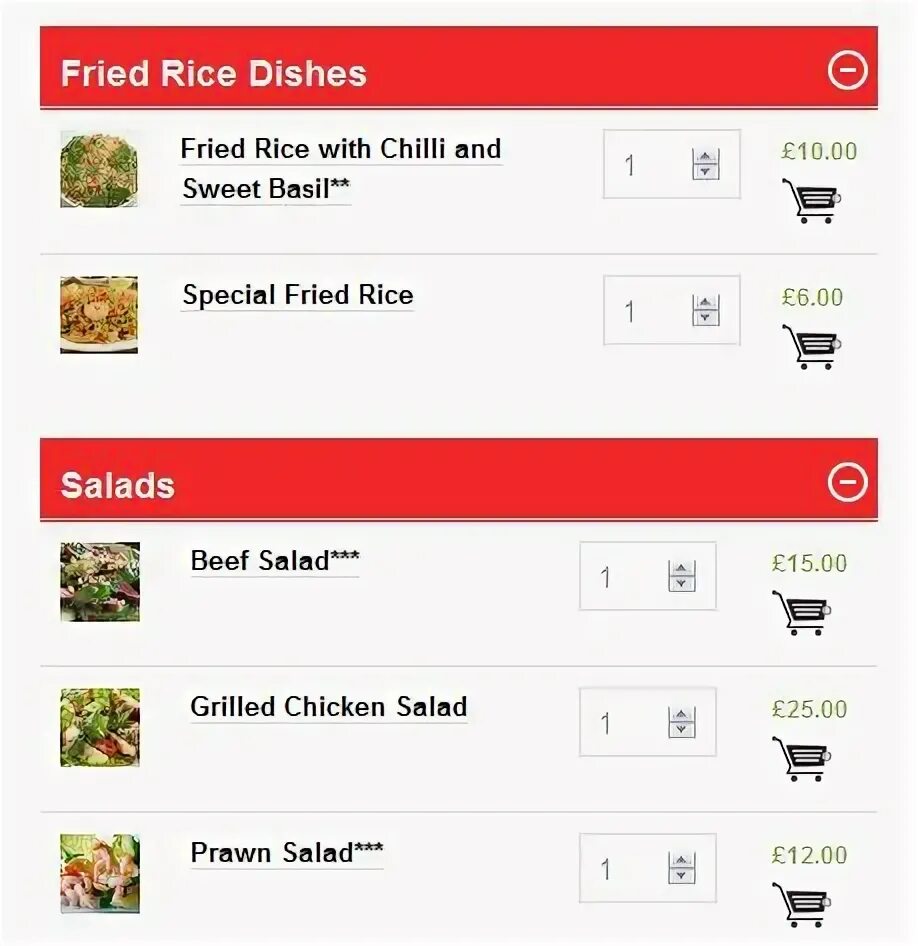Add Beef Salad to the cart

[x=801, y=612]
